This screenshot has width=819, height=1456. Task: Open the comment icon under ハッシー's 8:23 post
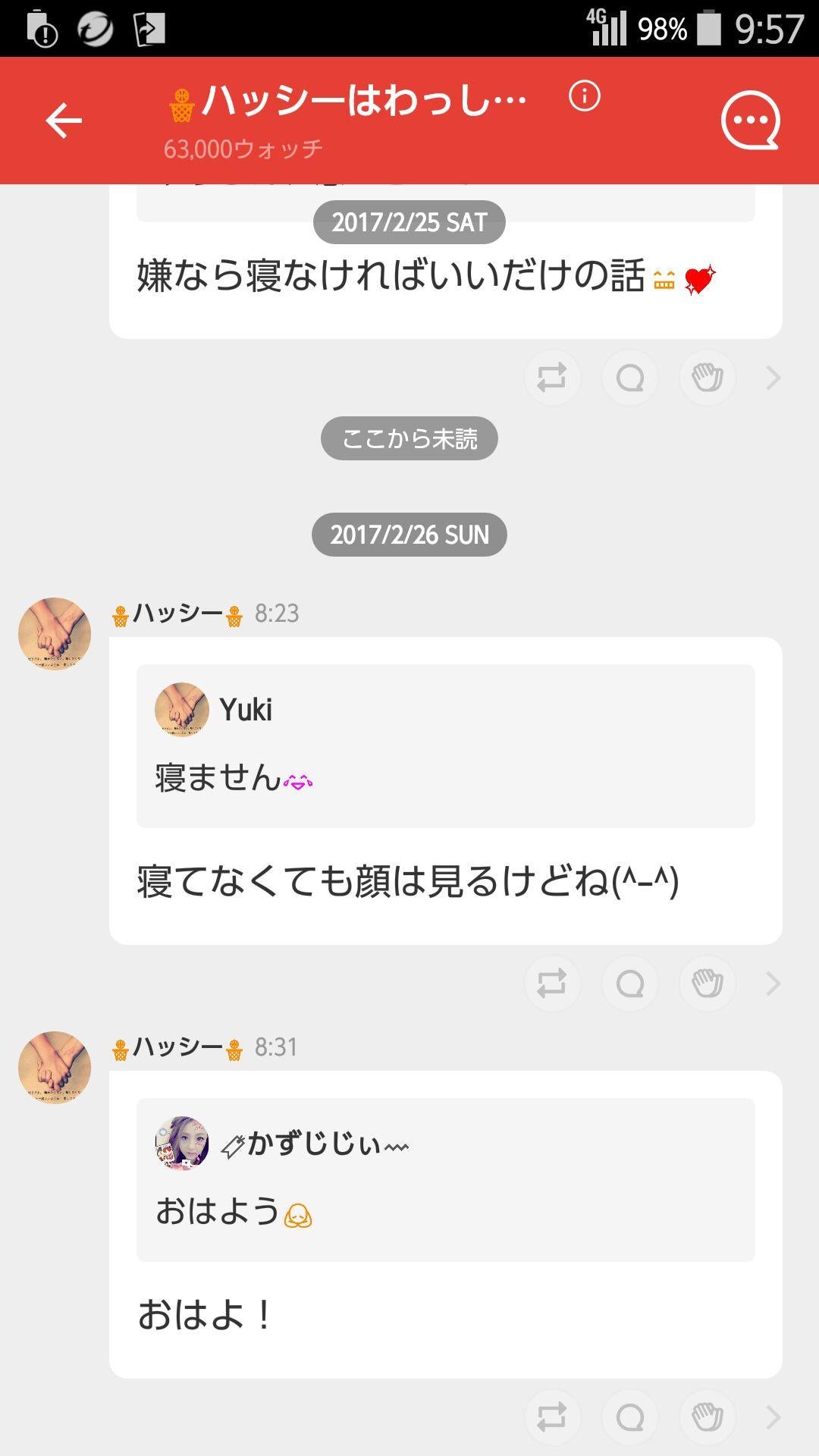630,984
